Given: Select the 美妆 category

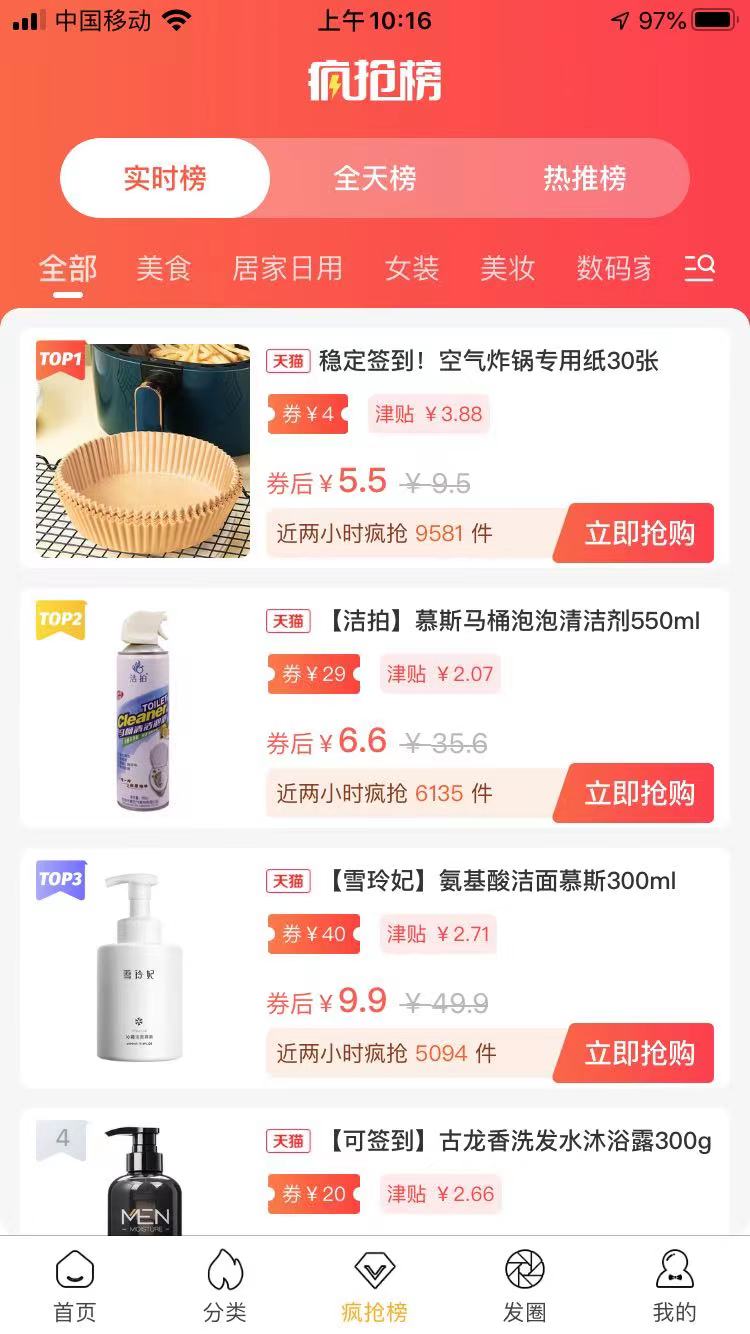Looking at the screenshot, I should click(x=507, y=268).
